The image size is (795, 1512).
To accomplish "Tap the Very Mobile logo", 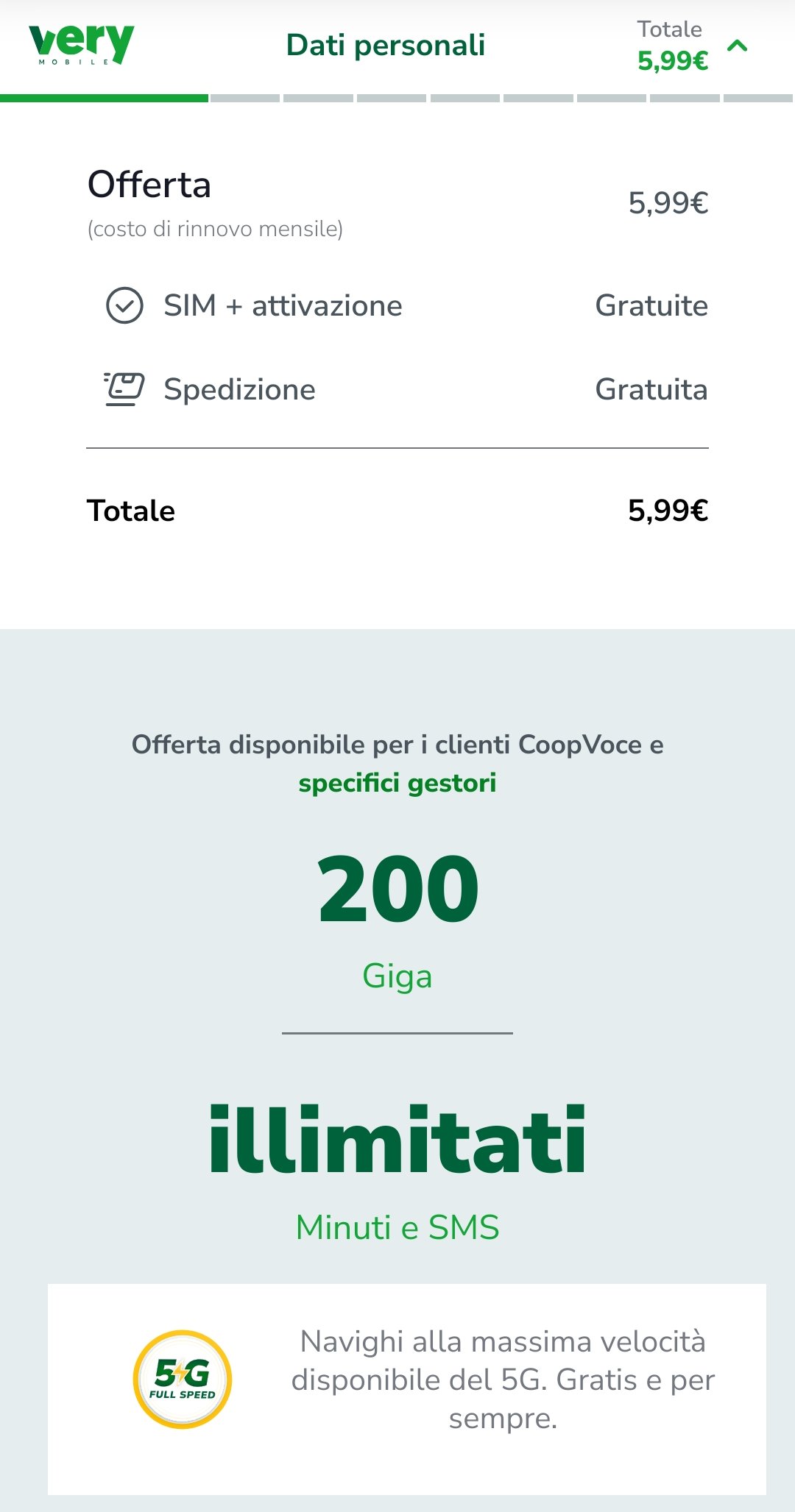I will coord(81,44).
